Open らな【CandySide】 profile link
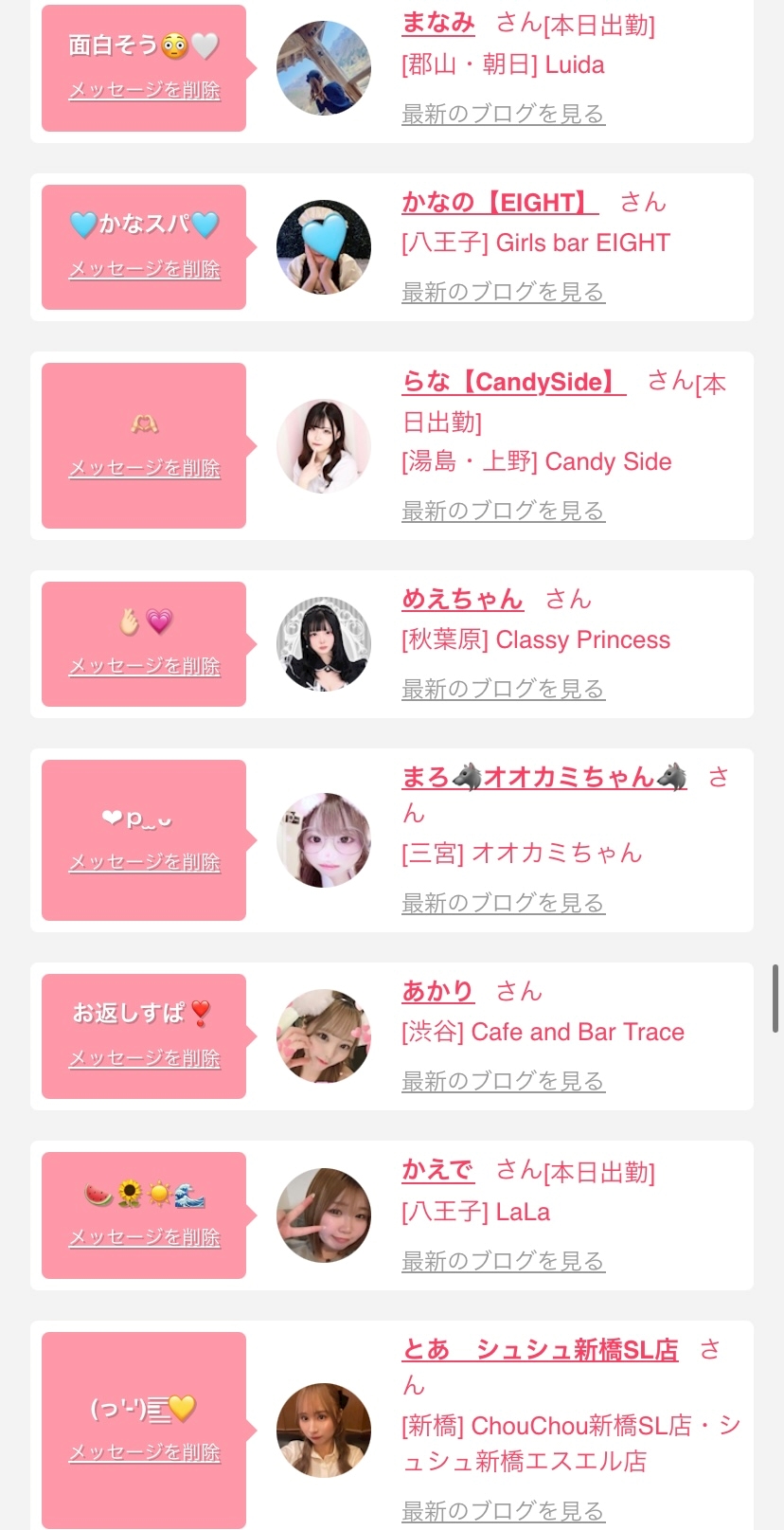Viewport: 784px width, 1530px height. [513, 382]
